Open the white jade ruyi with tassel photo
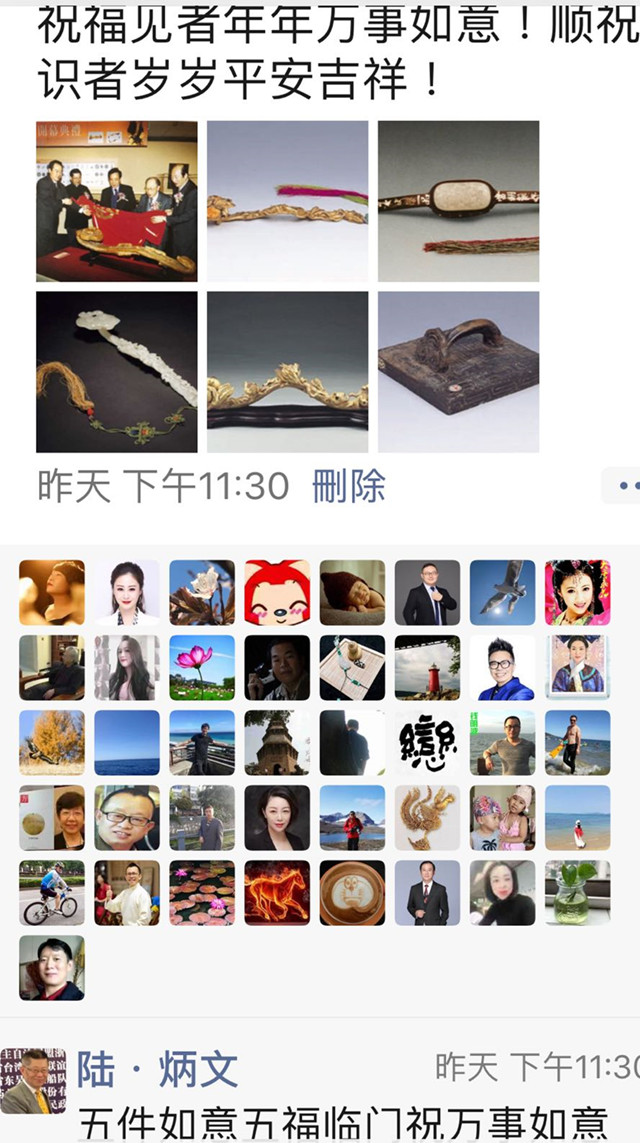This screenshot has height=1143, width=640. (117, 372)
